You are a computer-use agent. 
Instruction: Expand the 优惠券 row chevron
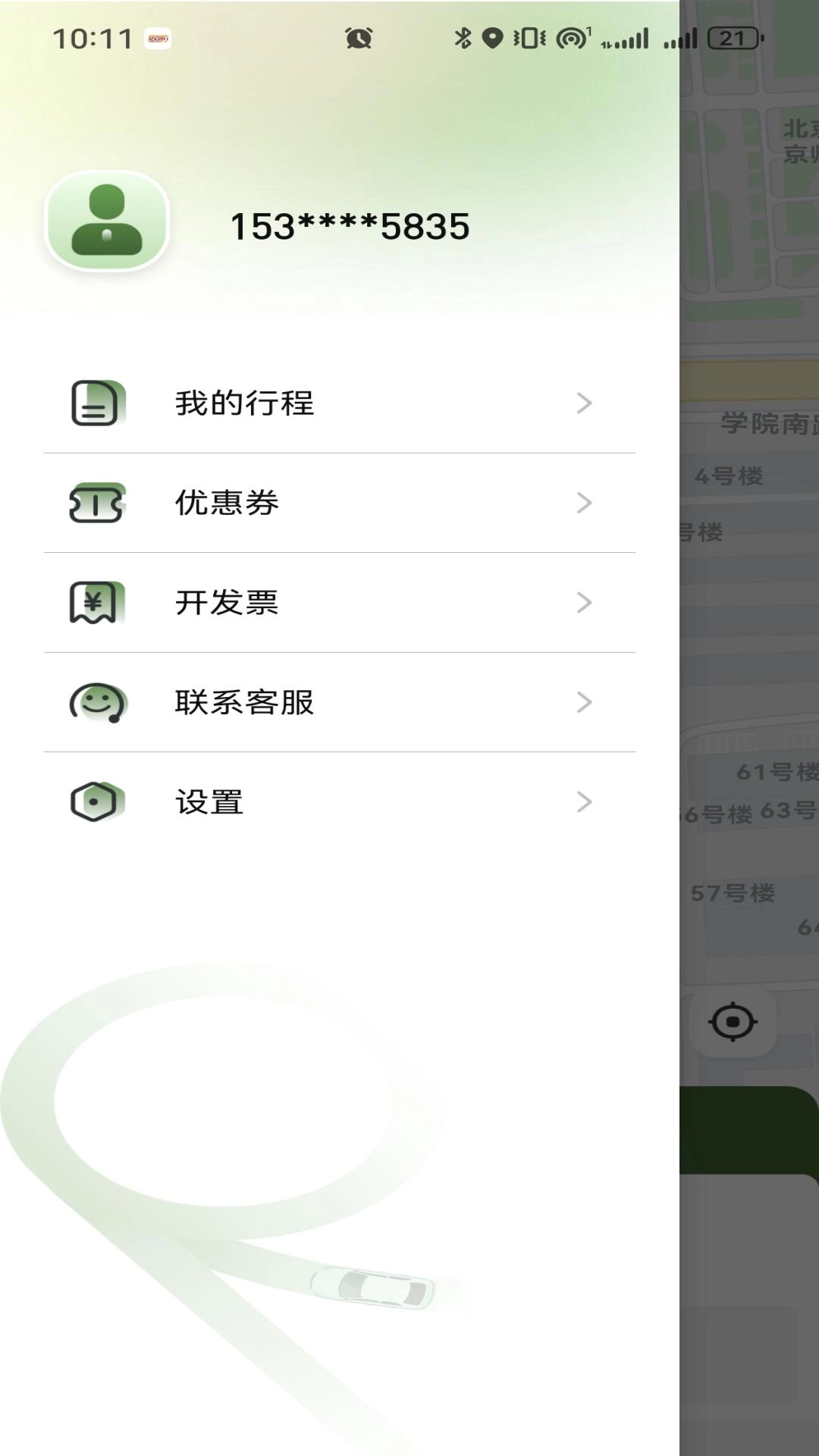[584, 502]
